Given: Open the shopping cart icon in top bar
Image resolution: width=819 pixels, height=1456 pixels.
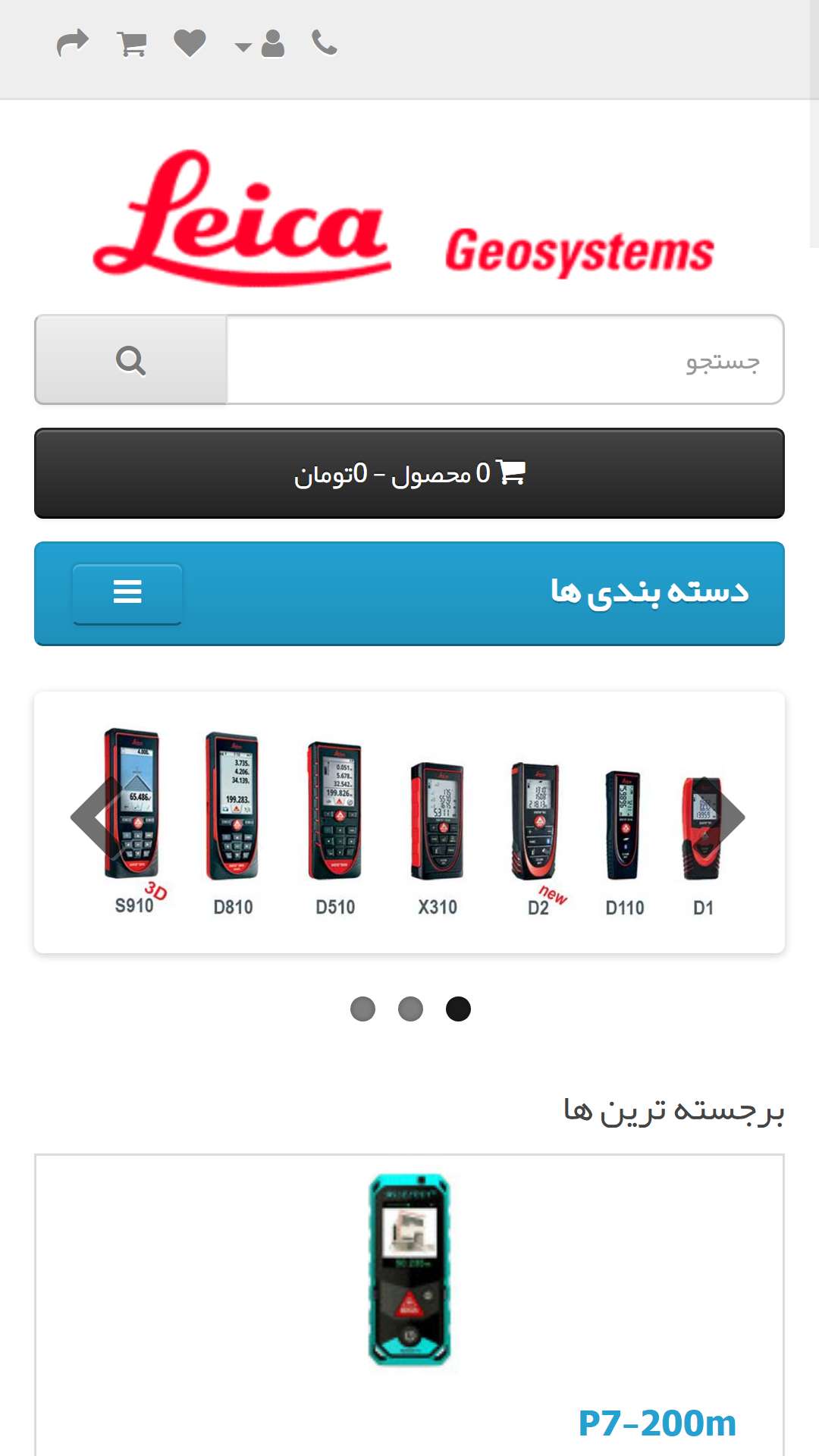Looking at the screenshot, I should coord(132,43).
